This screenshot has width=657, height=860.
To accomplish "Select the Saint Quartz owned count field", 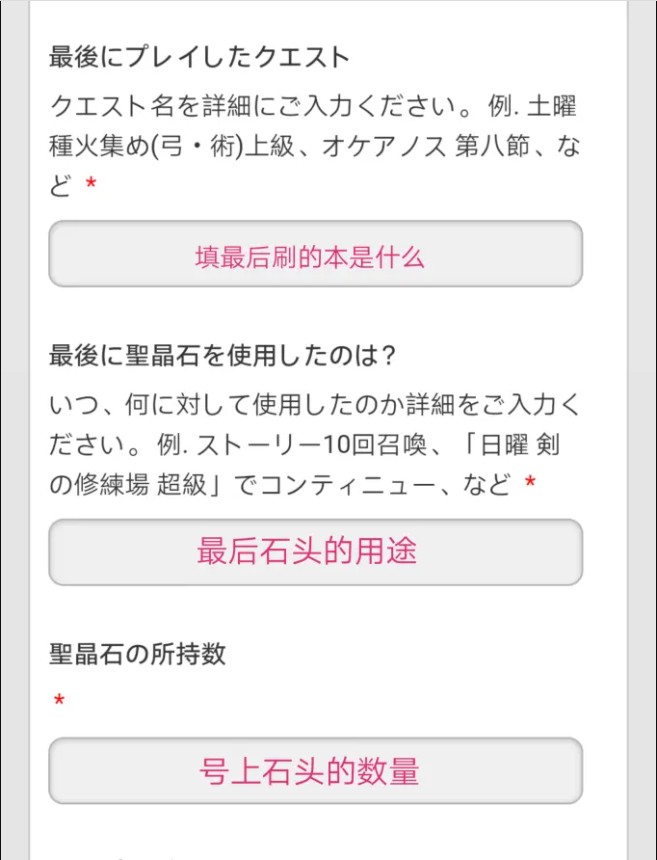I will tap(315, 771).
